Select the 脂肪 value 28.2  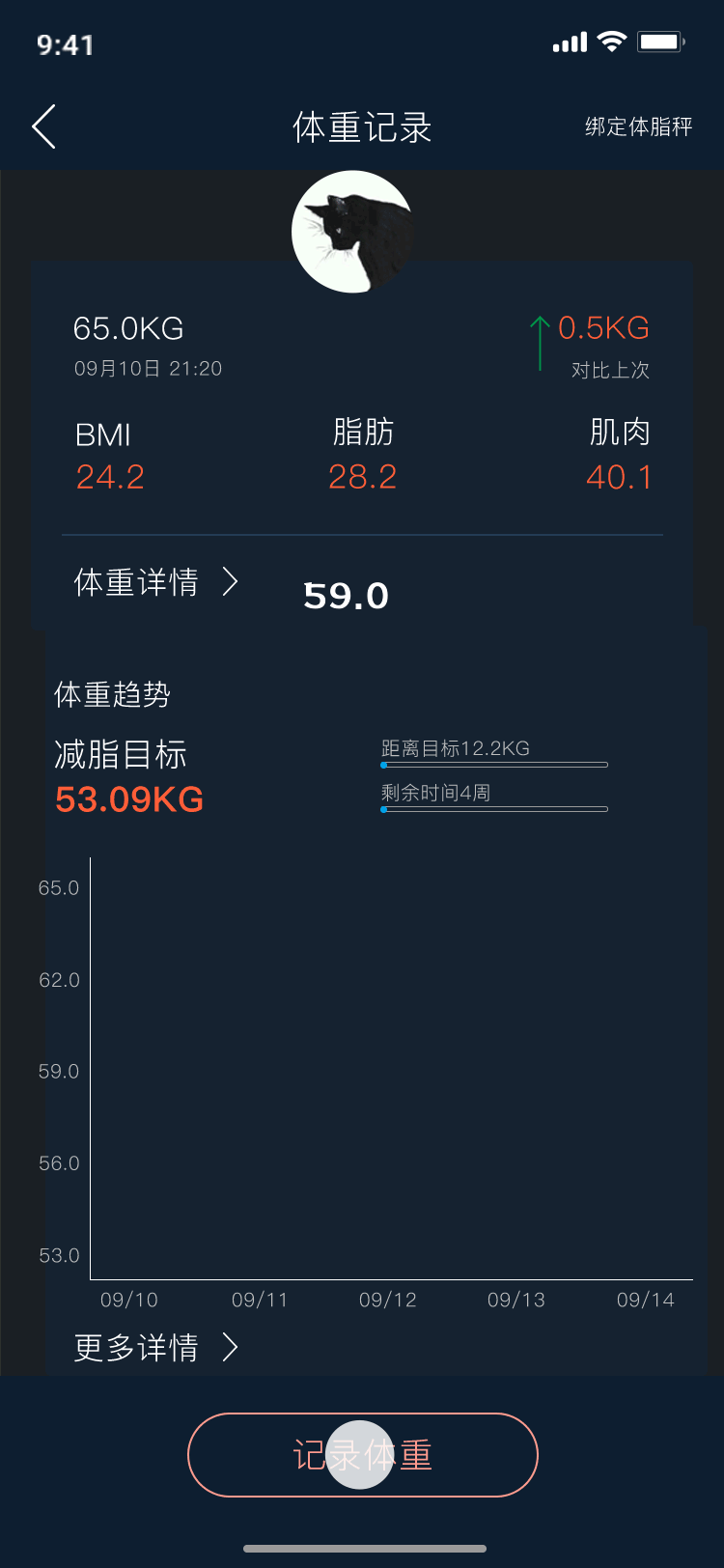point(362,476)
